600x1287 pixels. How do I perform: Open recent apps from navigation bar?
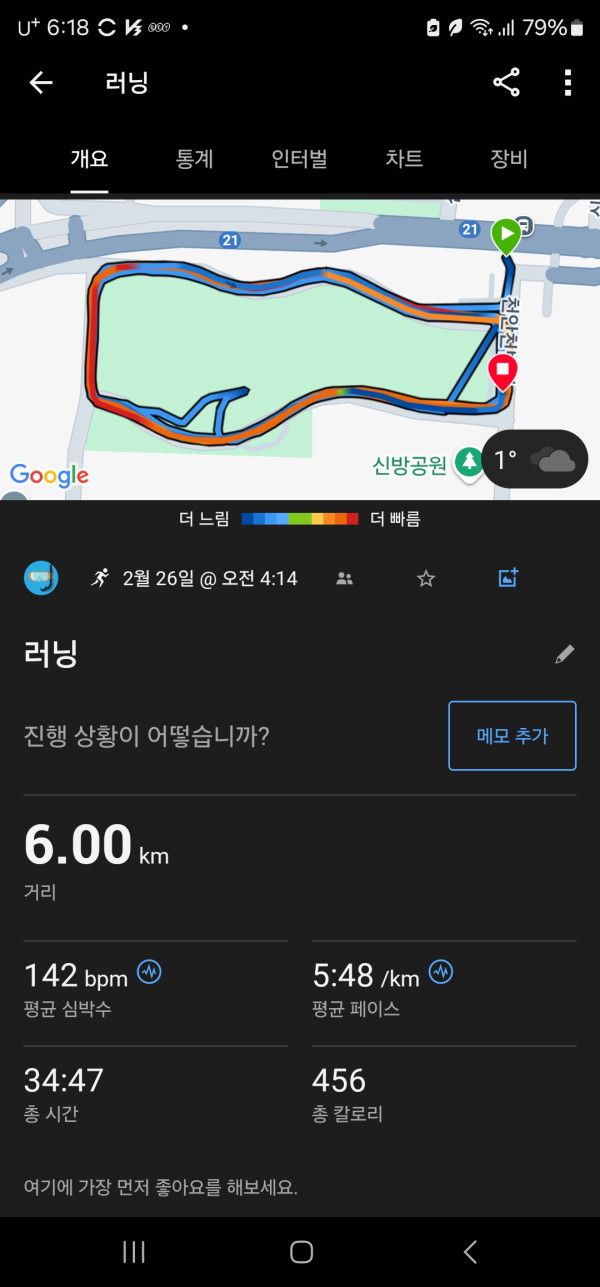(x=133, y=1251)
